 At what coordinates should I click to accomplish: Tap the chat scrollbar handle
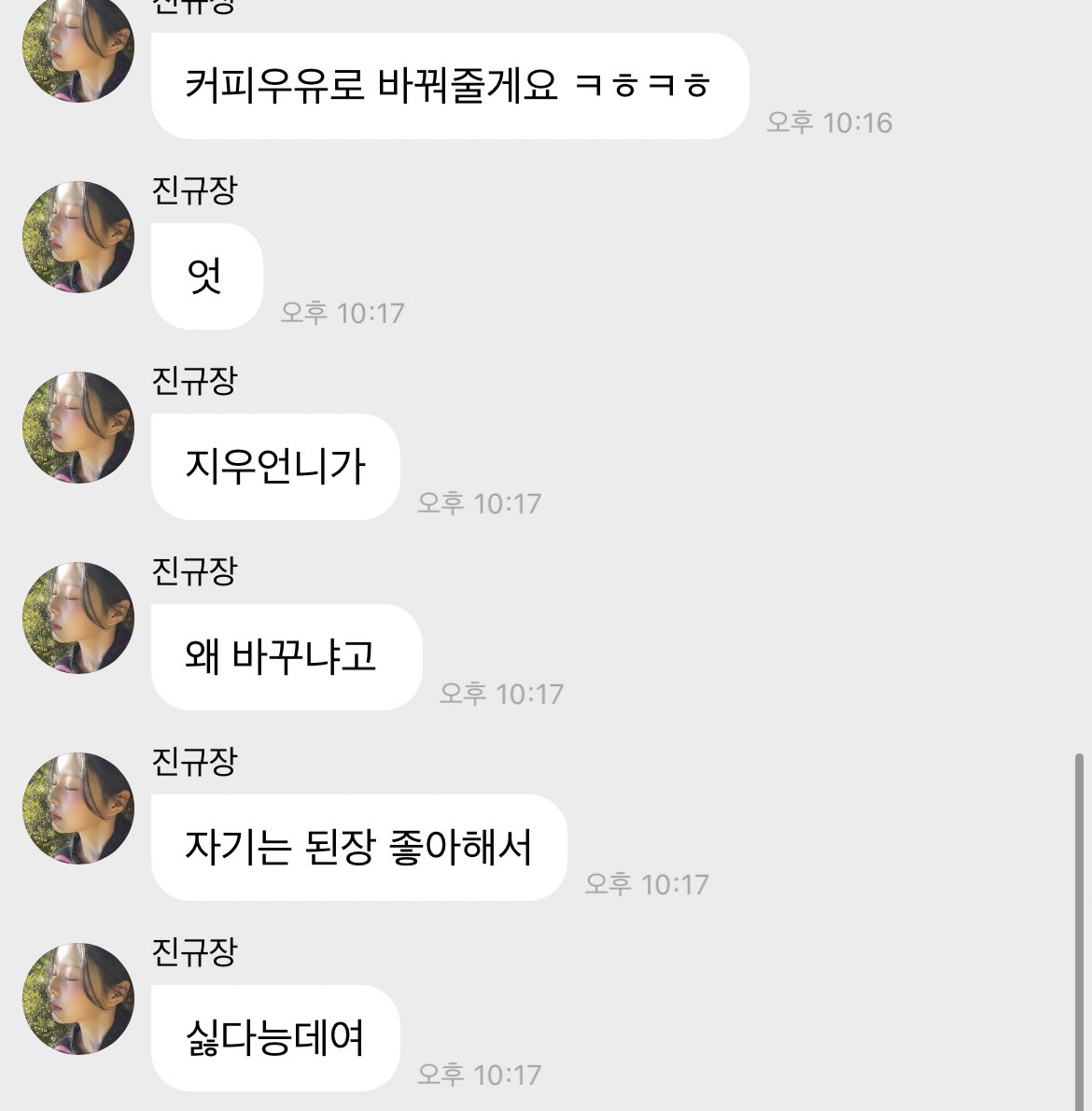coord(1079,932)
